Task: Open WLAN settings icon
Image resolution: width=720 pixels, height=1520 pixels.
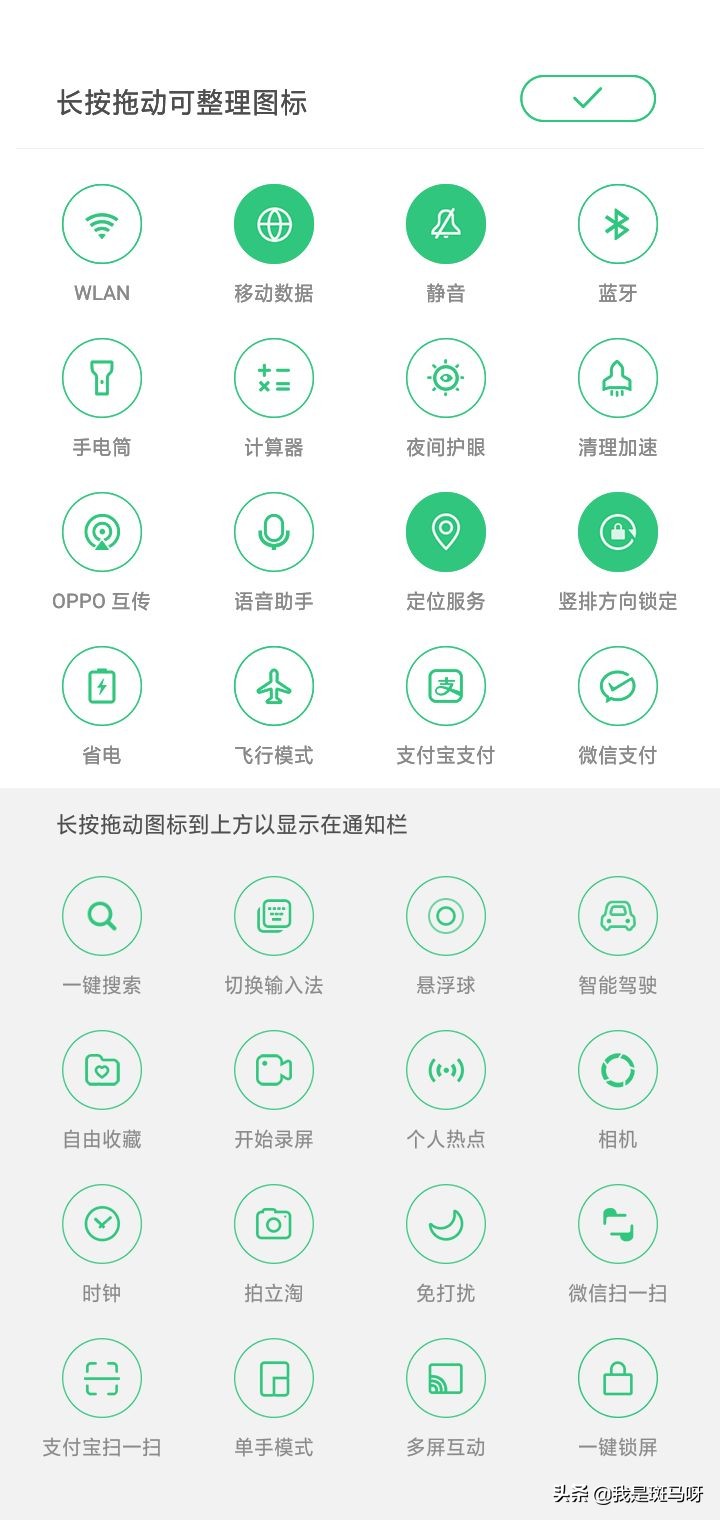Action: (101, 224)
